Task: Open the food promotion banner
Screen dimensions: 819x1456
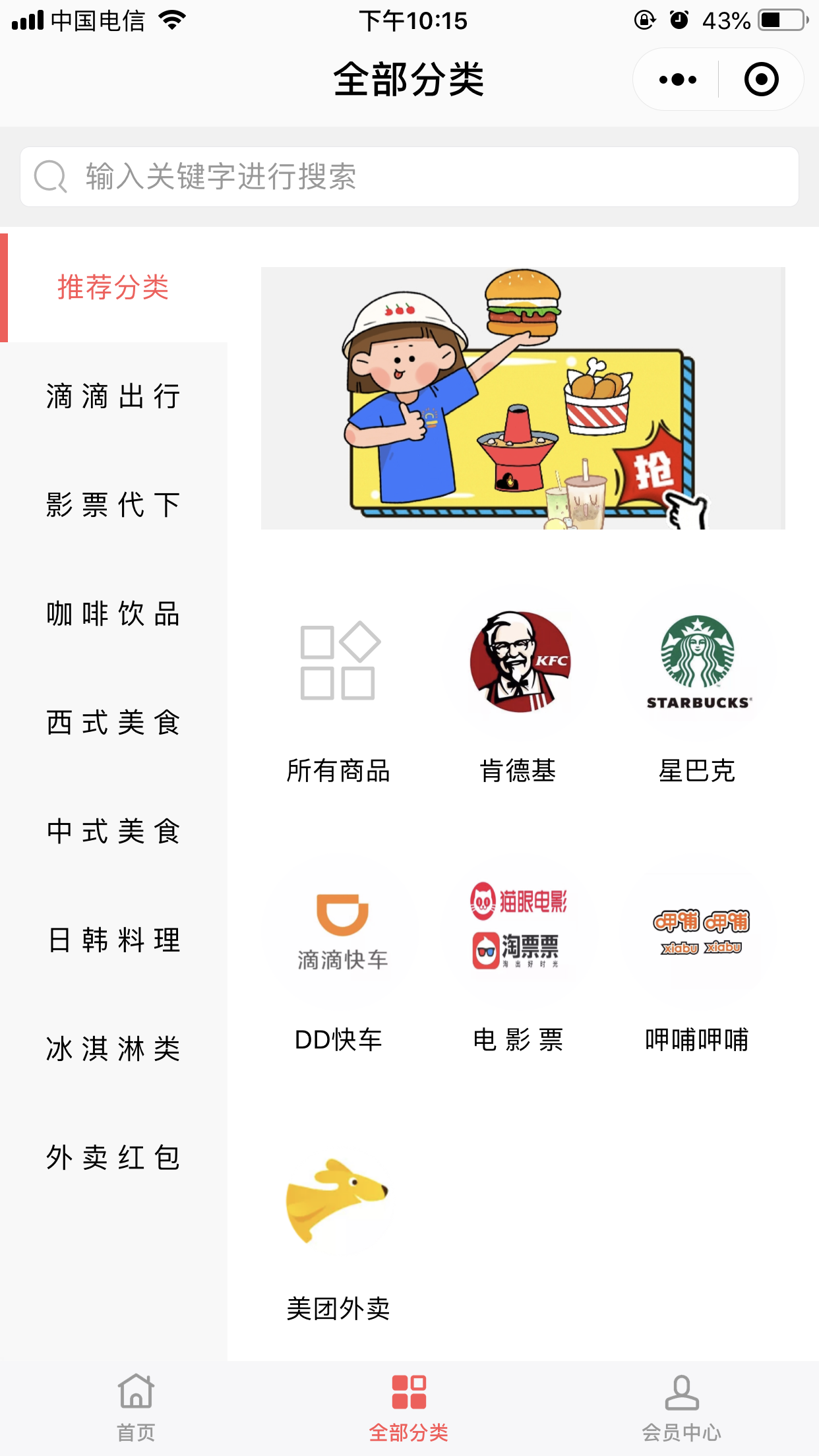Action: click(x=523, y=398)
